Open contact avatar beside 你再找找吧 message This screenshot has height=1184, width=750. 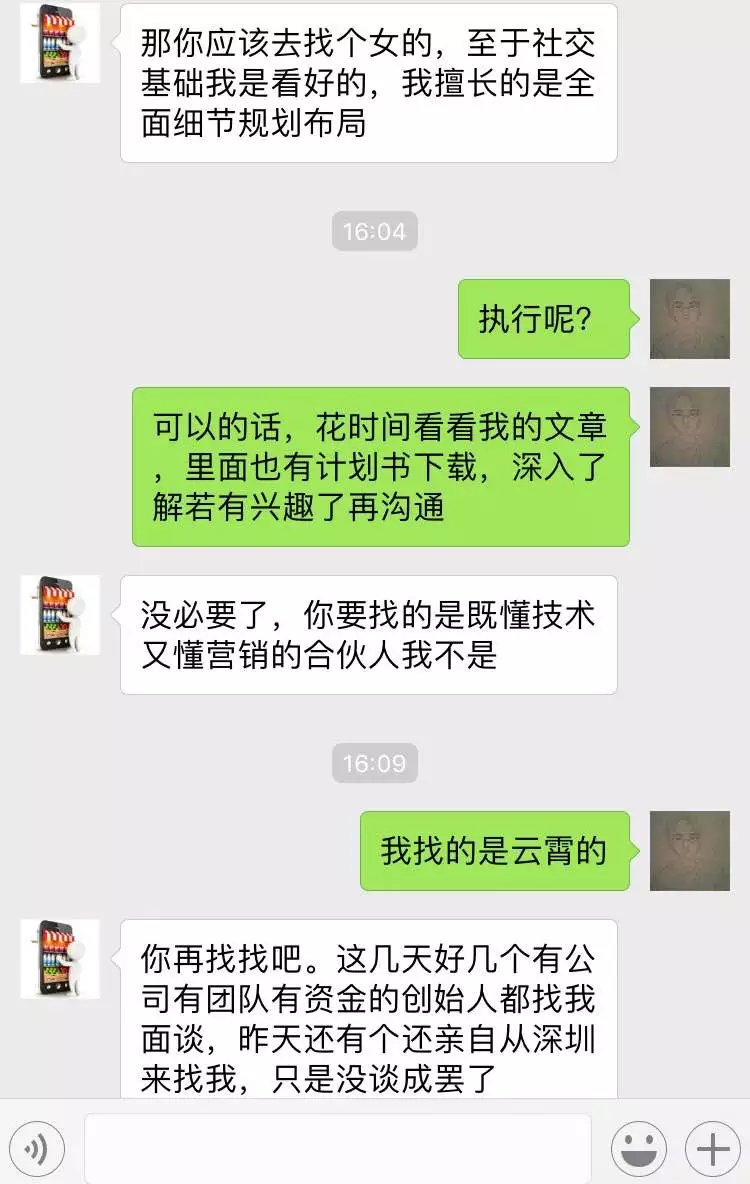pyautogui.click(x=60, y=959)
